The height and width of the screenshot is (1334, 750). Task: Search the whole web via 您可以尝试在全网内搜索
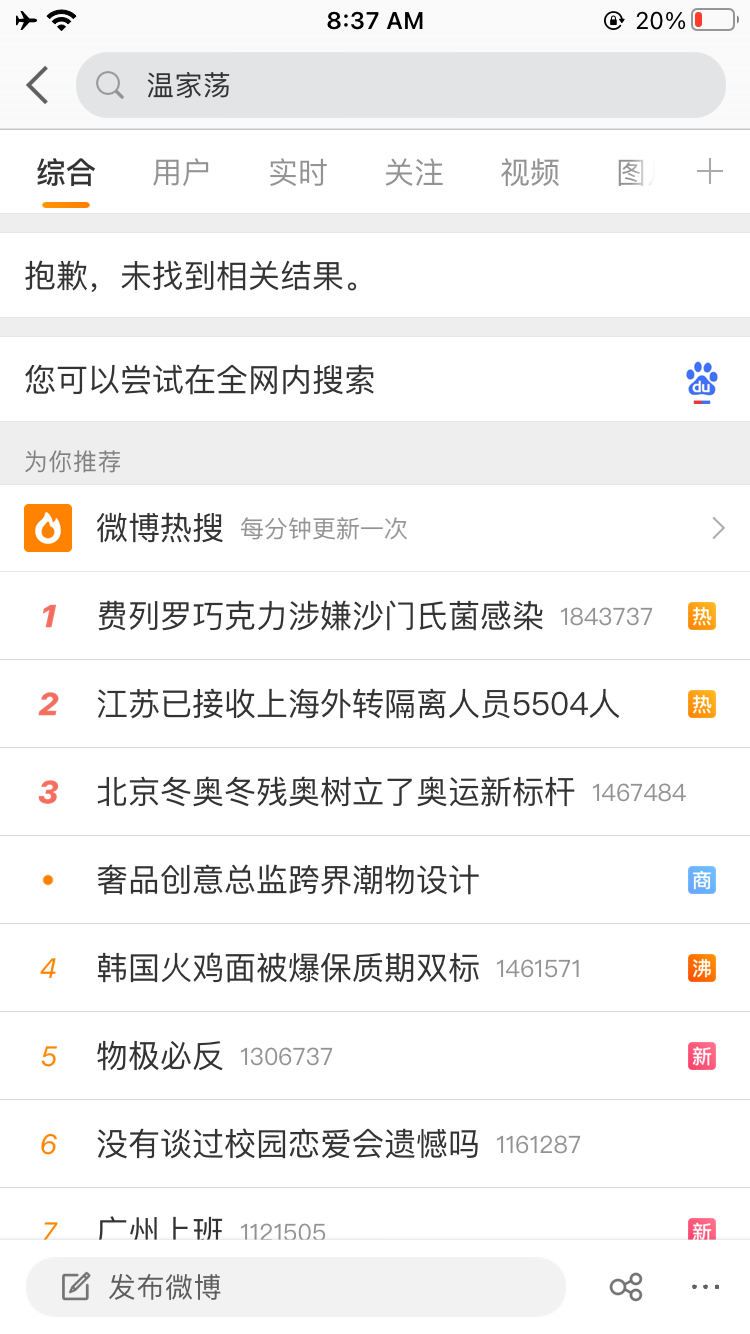click(375, 380)
